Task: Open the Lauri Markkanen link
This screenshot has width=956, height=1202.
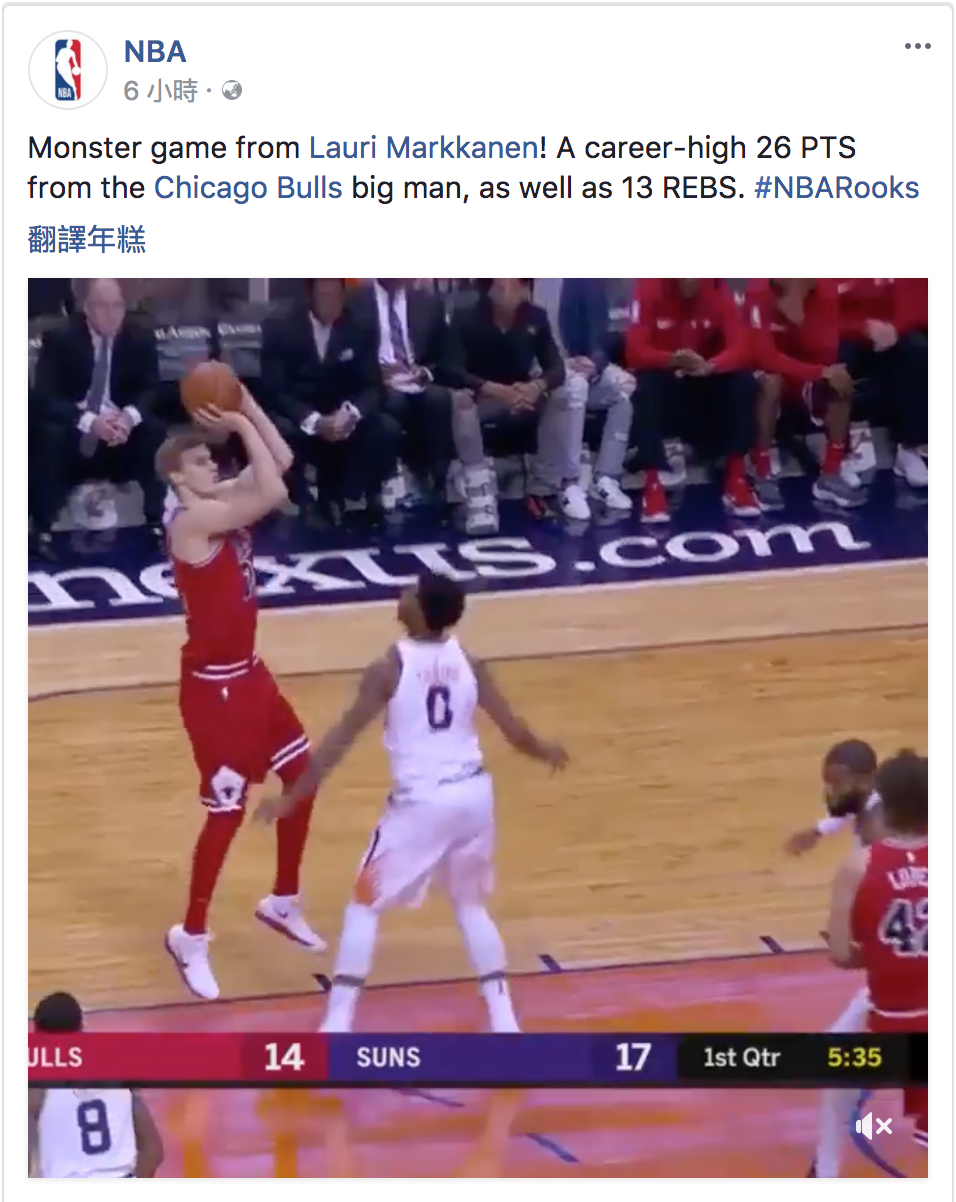Action: (x=423, y=148)
